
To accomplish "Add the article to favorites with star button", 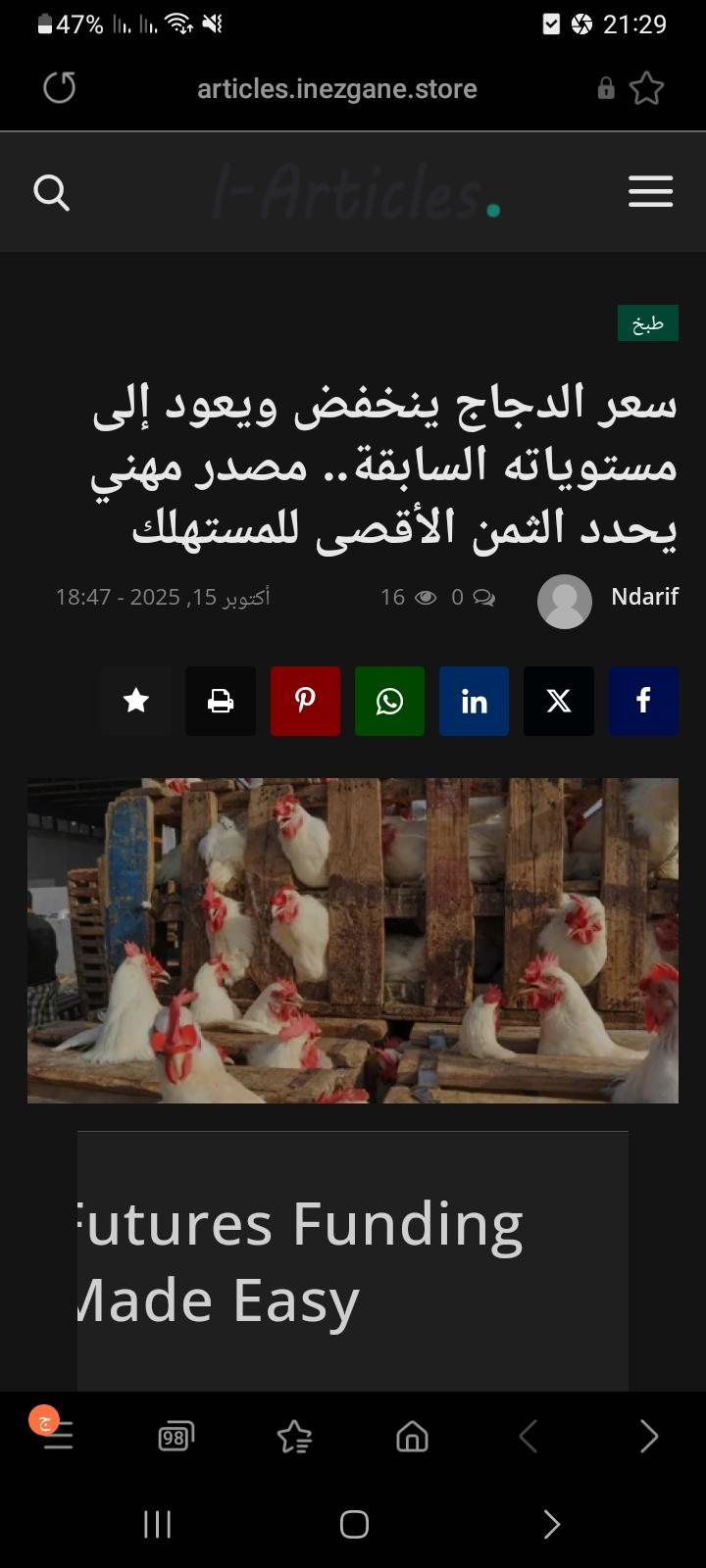I will [x=136, y=701].
